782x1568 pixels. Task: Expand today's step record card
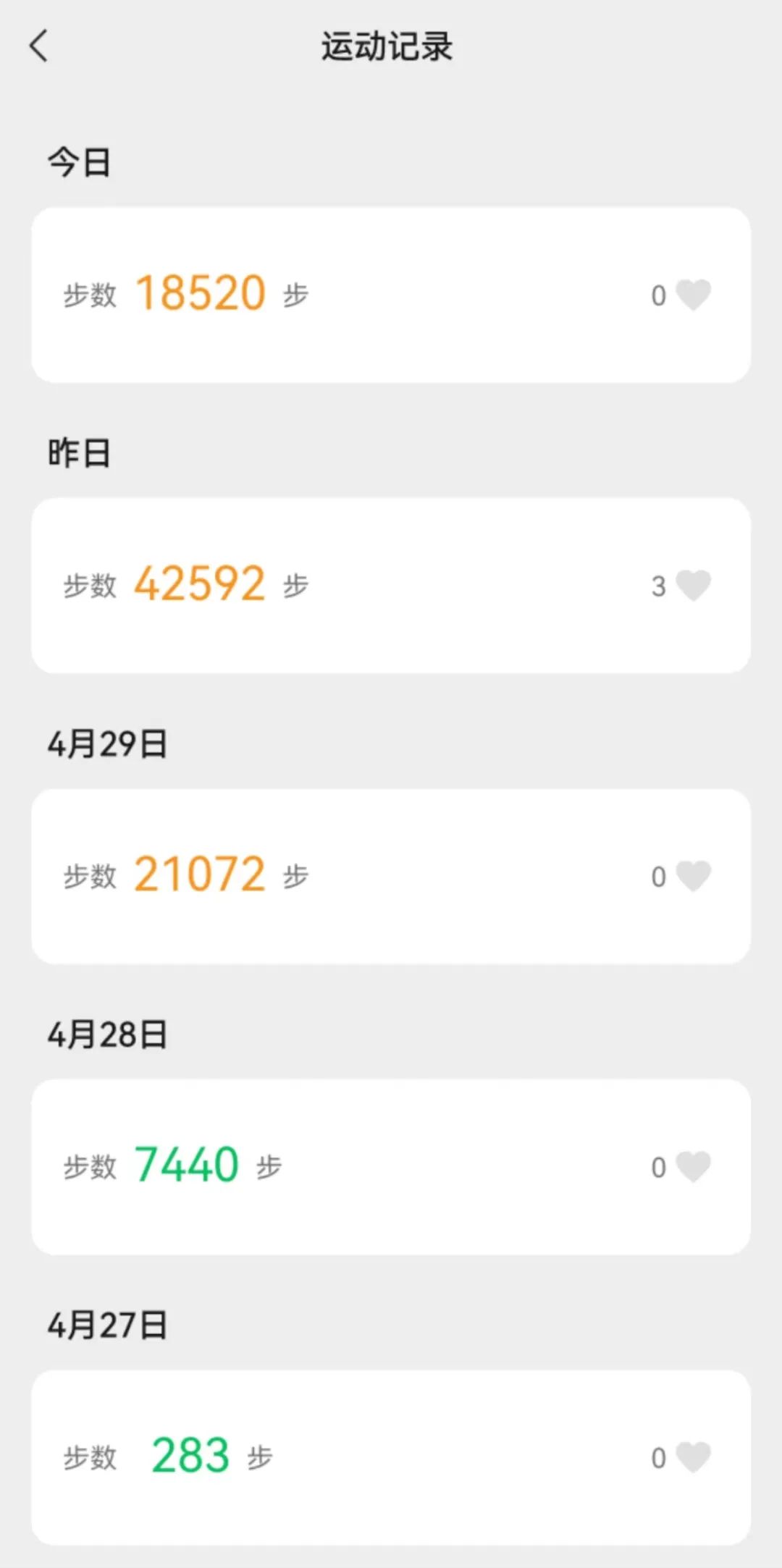click(391, 293)
